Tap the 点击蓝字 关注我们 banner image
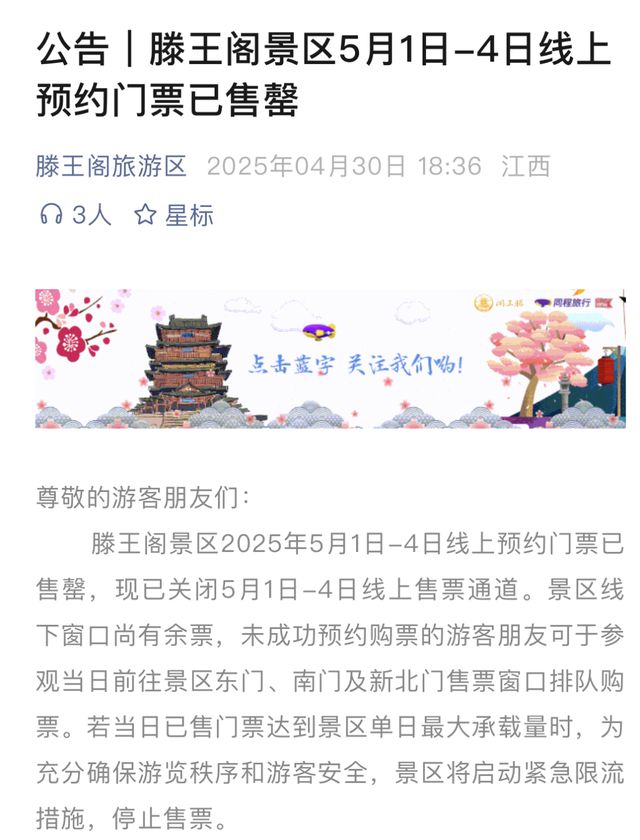 (x=330, y=358)
